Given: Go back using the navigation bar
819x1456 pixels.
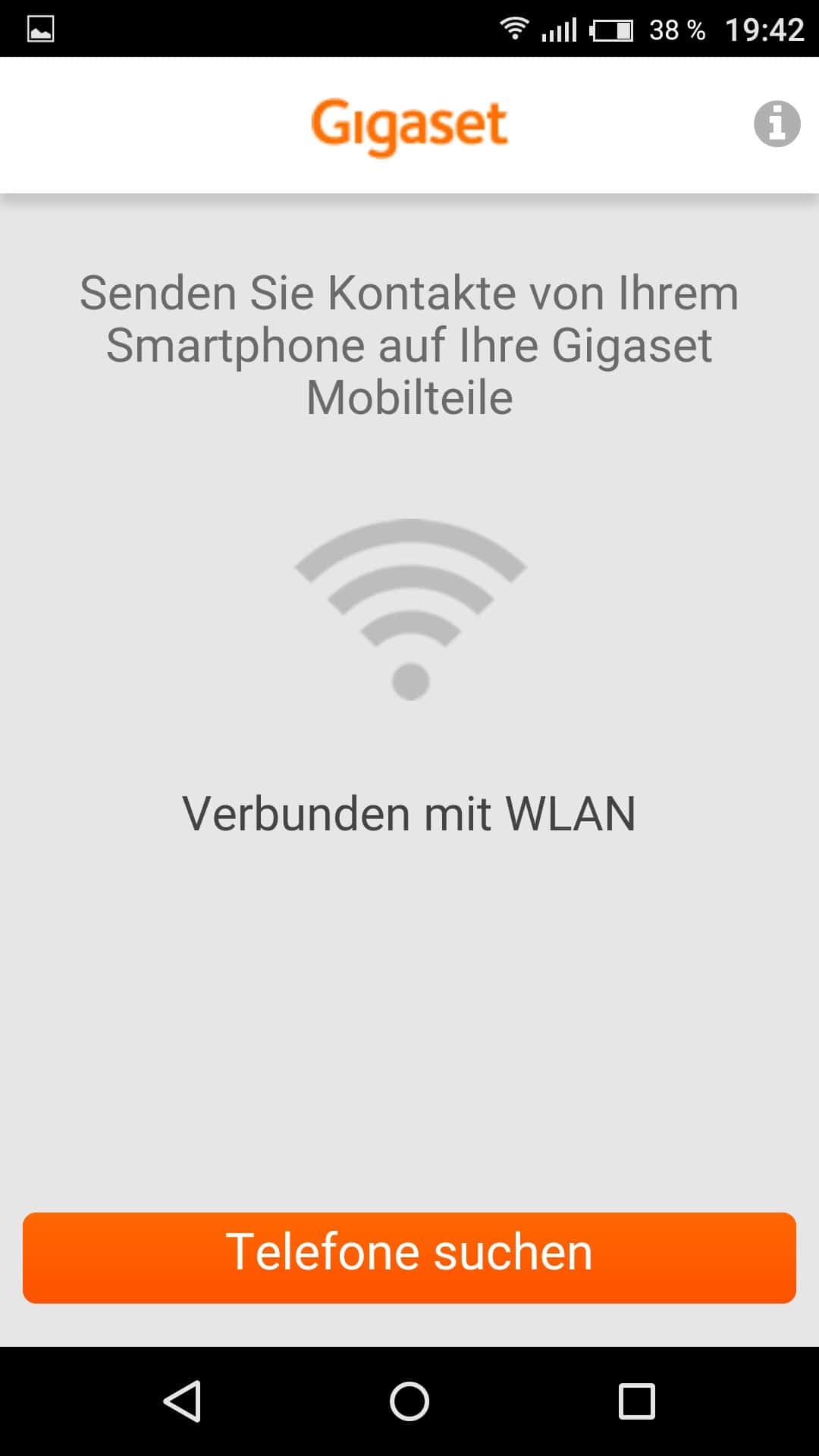Looking at the screenshot, I should click(x=183, y=1401).
